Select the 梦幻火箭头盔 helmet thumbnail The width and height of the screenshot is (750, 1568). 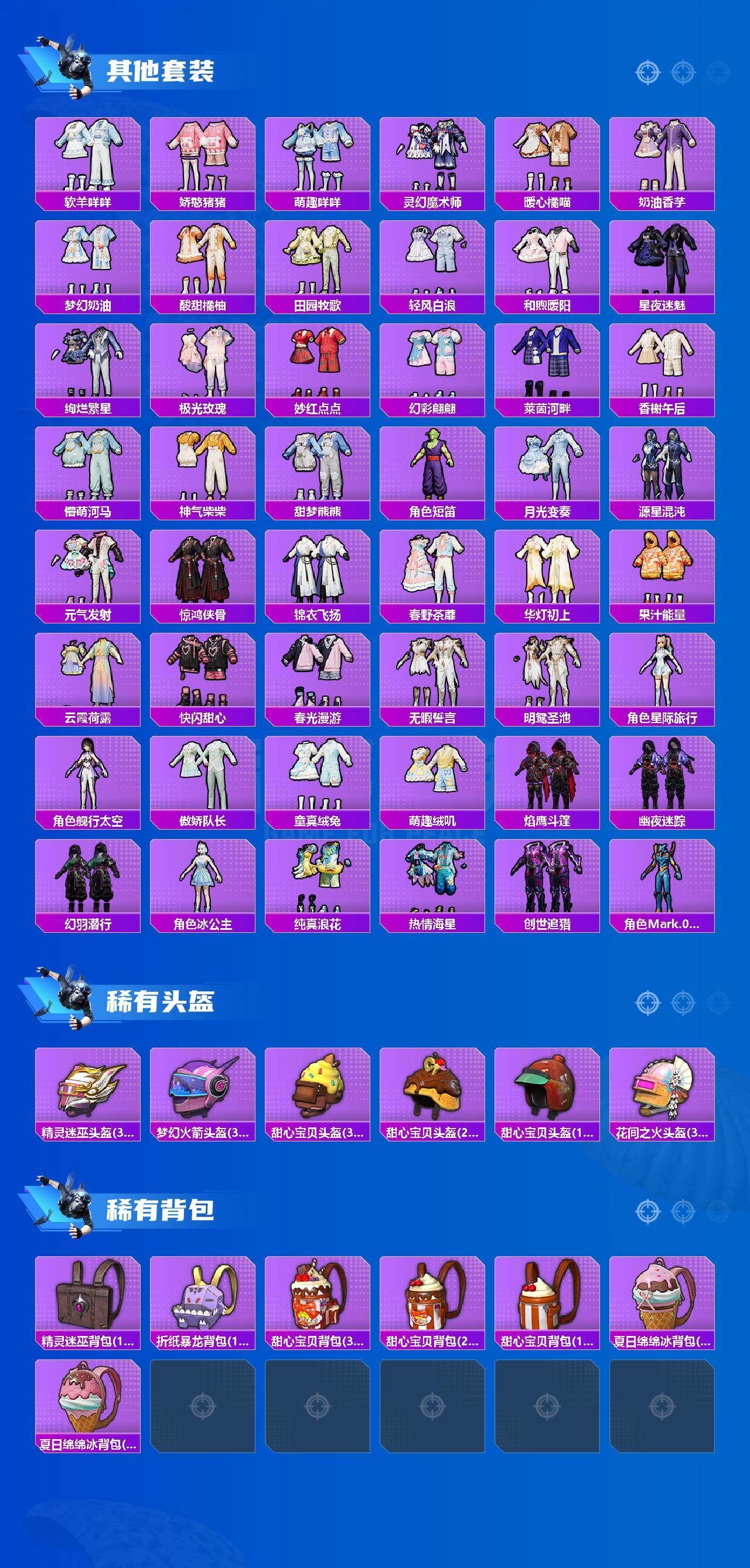point(204,1089)
